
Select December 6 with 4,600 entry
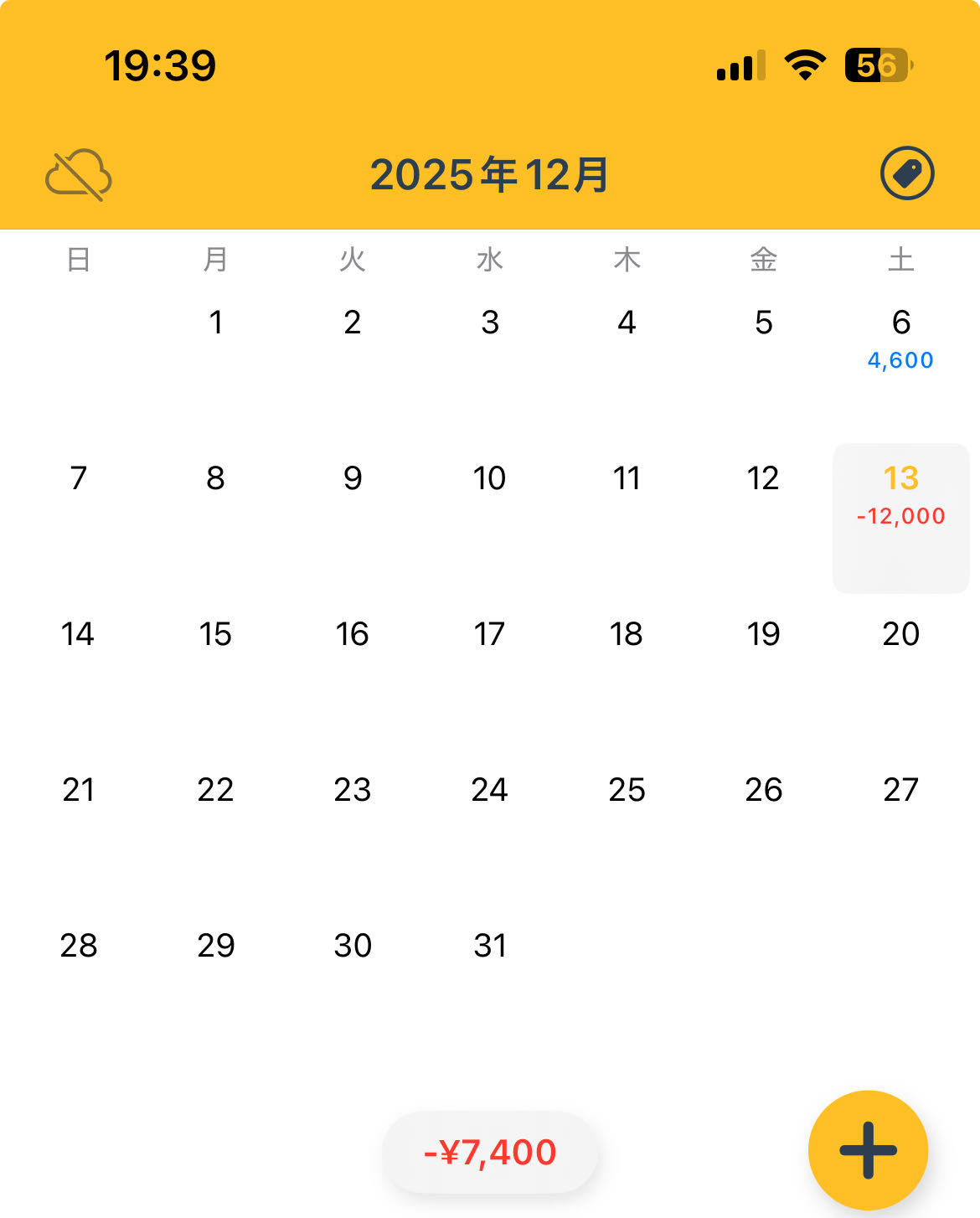point(900,339)
